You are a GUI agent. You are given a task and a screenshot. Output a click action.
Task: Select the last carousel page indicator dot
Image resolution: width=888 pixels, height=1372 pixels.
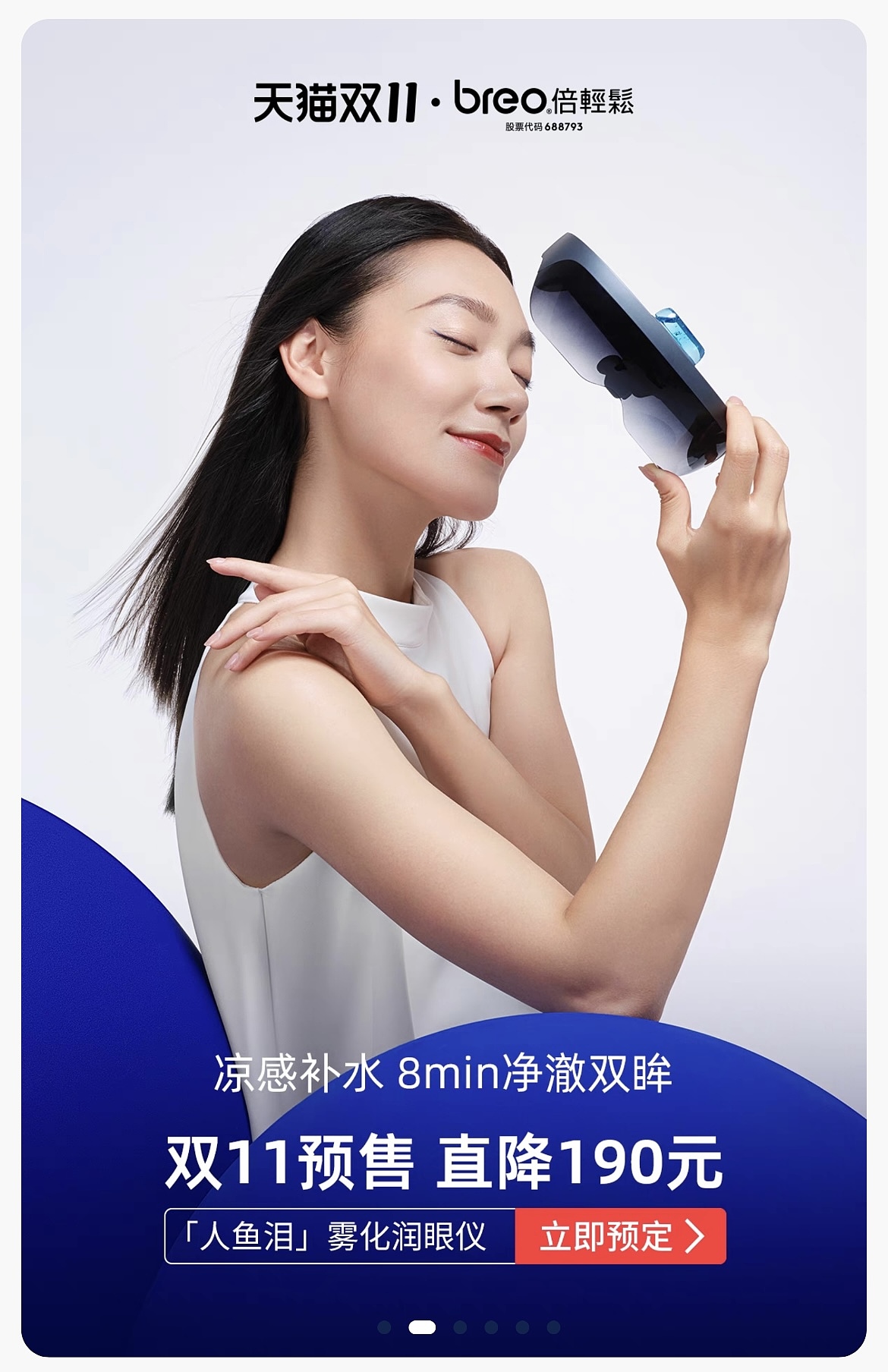click(553, 1327)
